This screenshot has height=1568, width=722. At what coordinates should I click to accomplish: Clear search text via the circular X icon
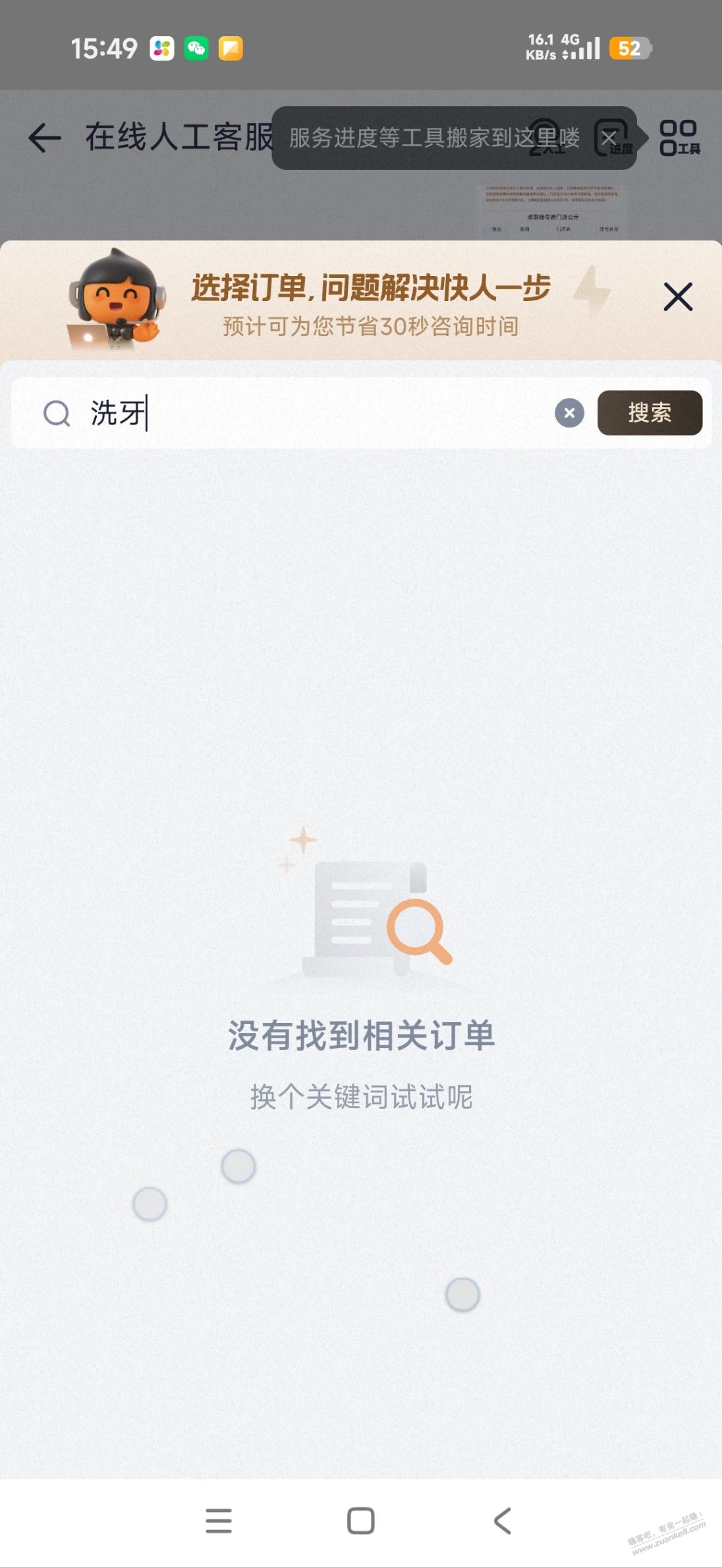(x=569, y=413)
